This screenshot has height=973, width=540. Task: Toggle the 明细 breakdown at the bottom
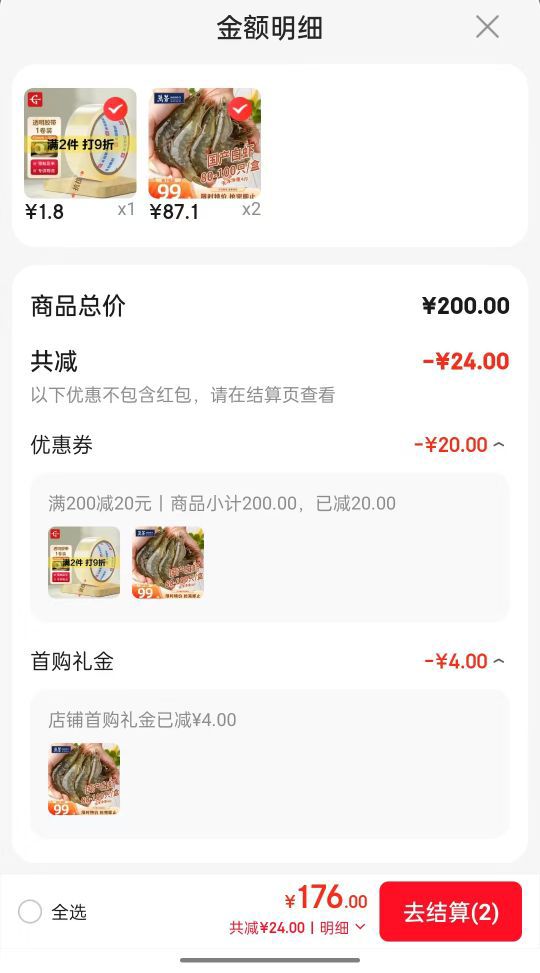(343, 928)
